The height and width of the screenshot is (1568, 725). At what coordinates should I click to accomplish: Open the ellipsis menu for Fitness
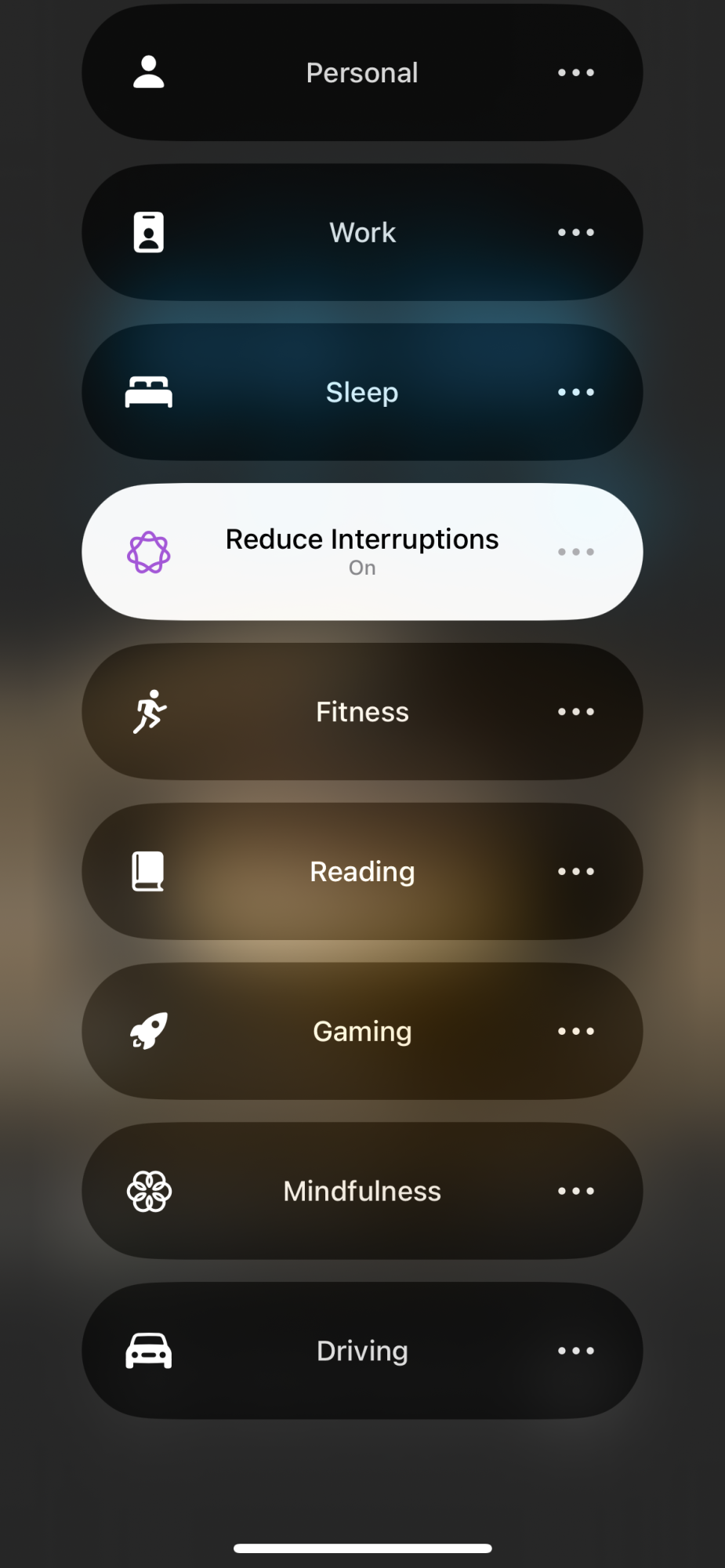(x=576, y=712)
